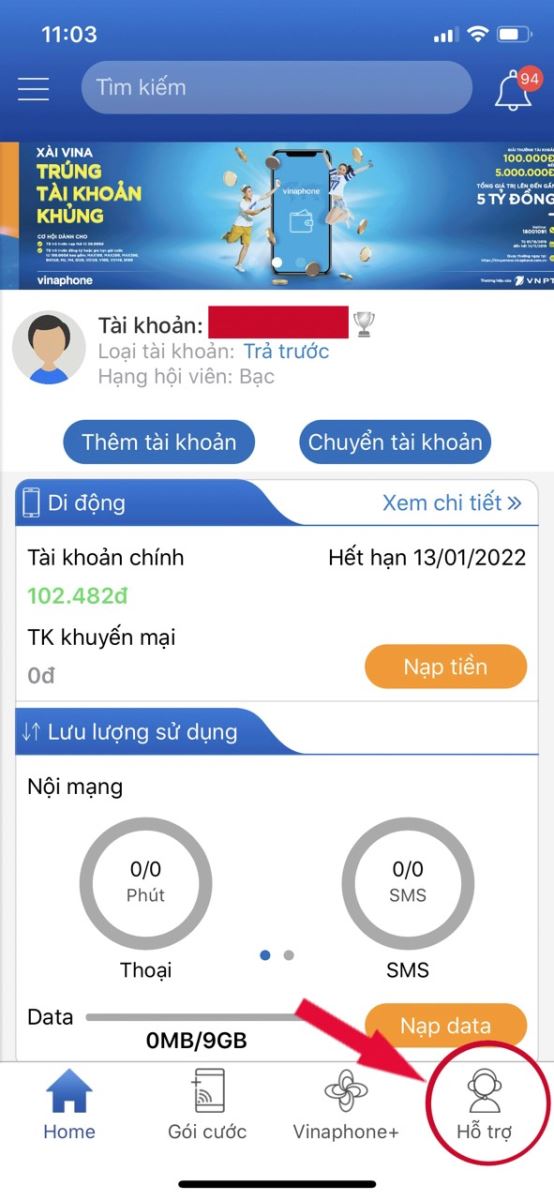This screenshot has height=1200, width=554.
Task: Tap the Thêm tài khoản button
Action: coord(159,442)
